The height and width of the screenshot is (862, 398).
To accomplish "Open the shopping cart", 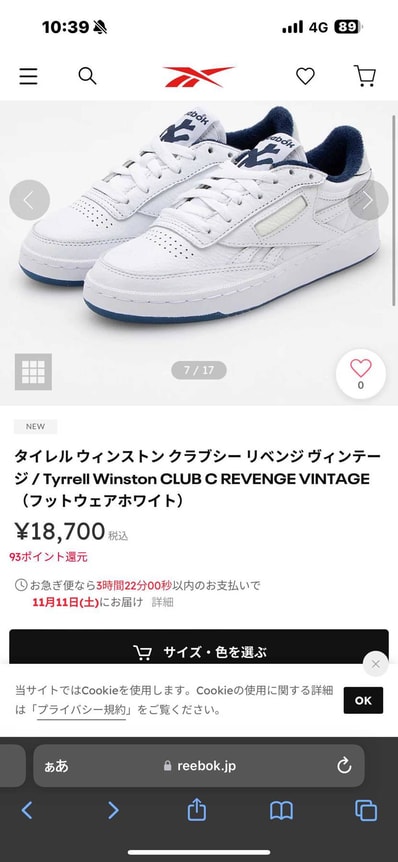I will click(364, 76).
